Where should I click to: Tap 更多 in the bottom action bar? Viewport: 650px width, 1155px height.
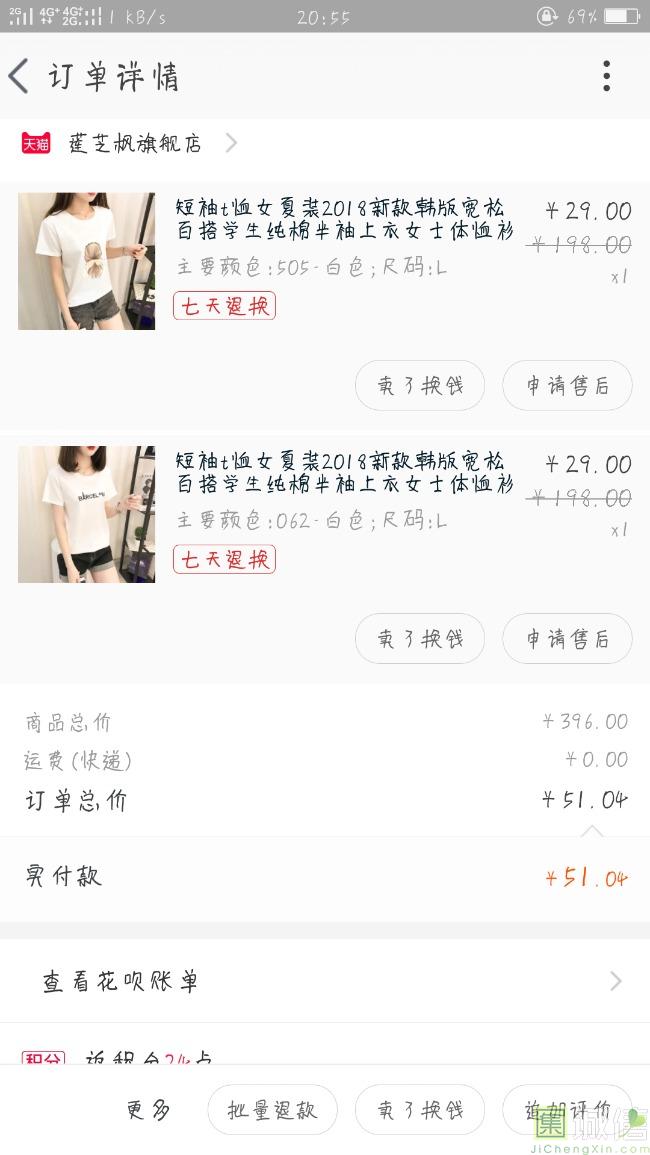coord(148,1109)
